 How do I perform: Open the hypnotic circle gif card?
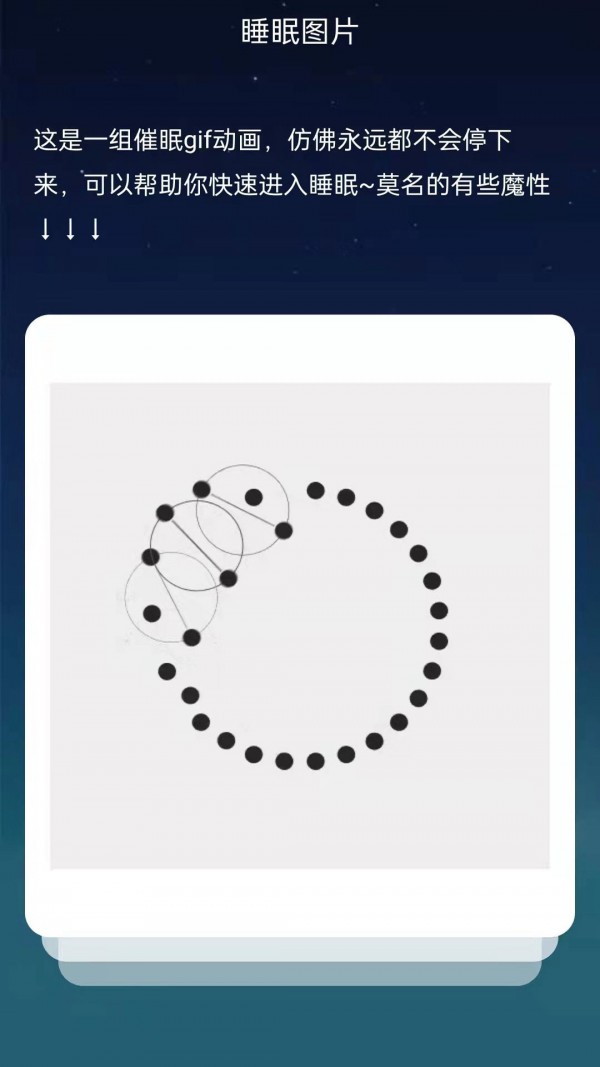tap(300, 625)
